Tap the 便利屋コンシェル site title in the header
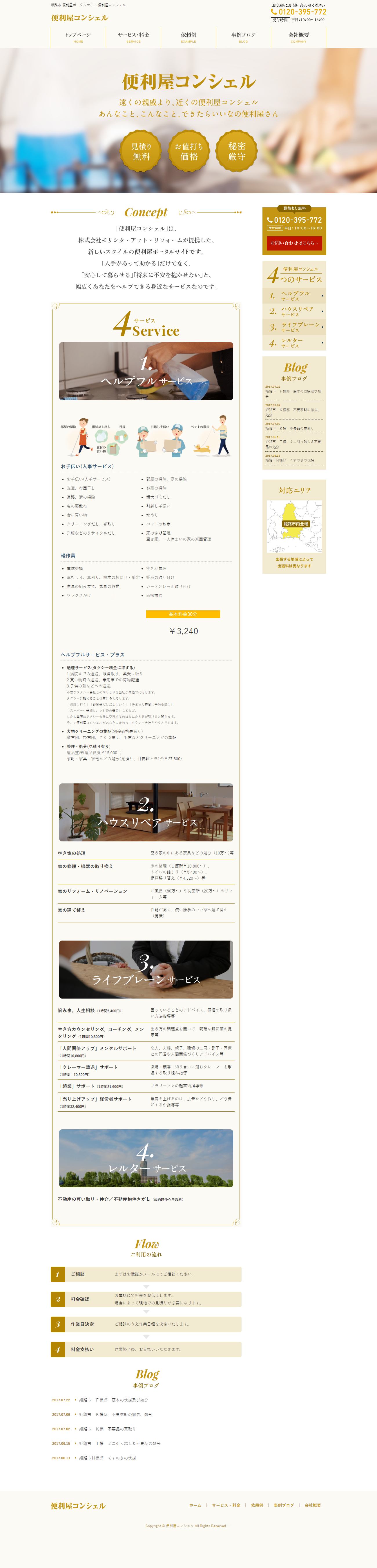The image size is (377, 1568). [x=80, y=18]
